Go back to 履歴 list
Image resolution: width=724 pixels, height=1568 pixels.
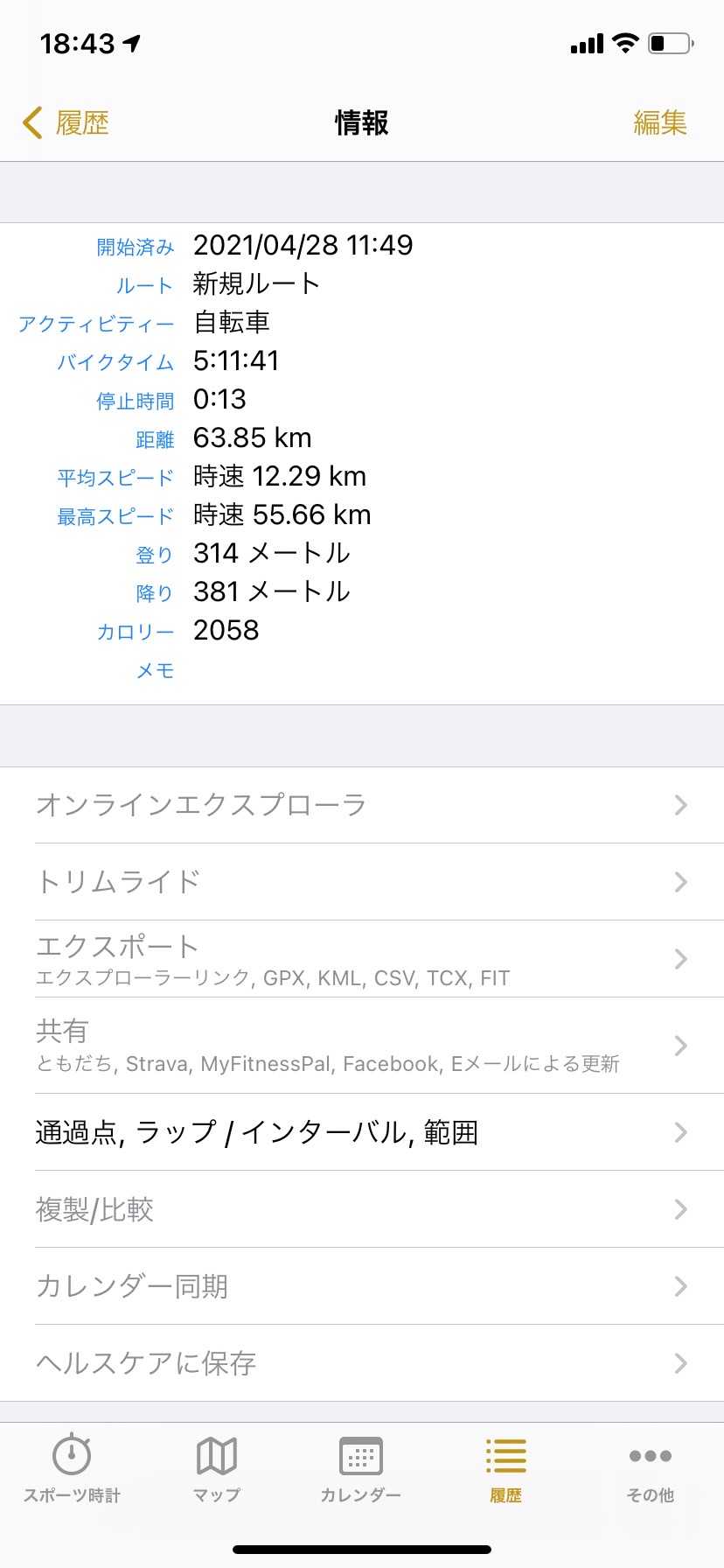tap(66, 123)
